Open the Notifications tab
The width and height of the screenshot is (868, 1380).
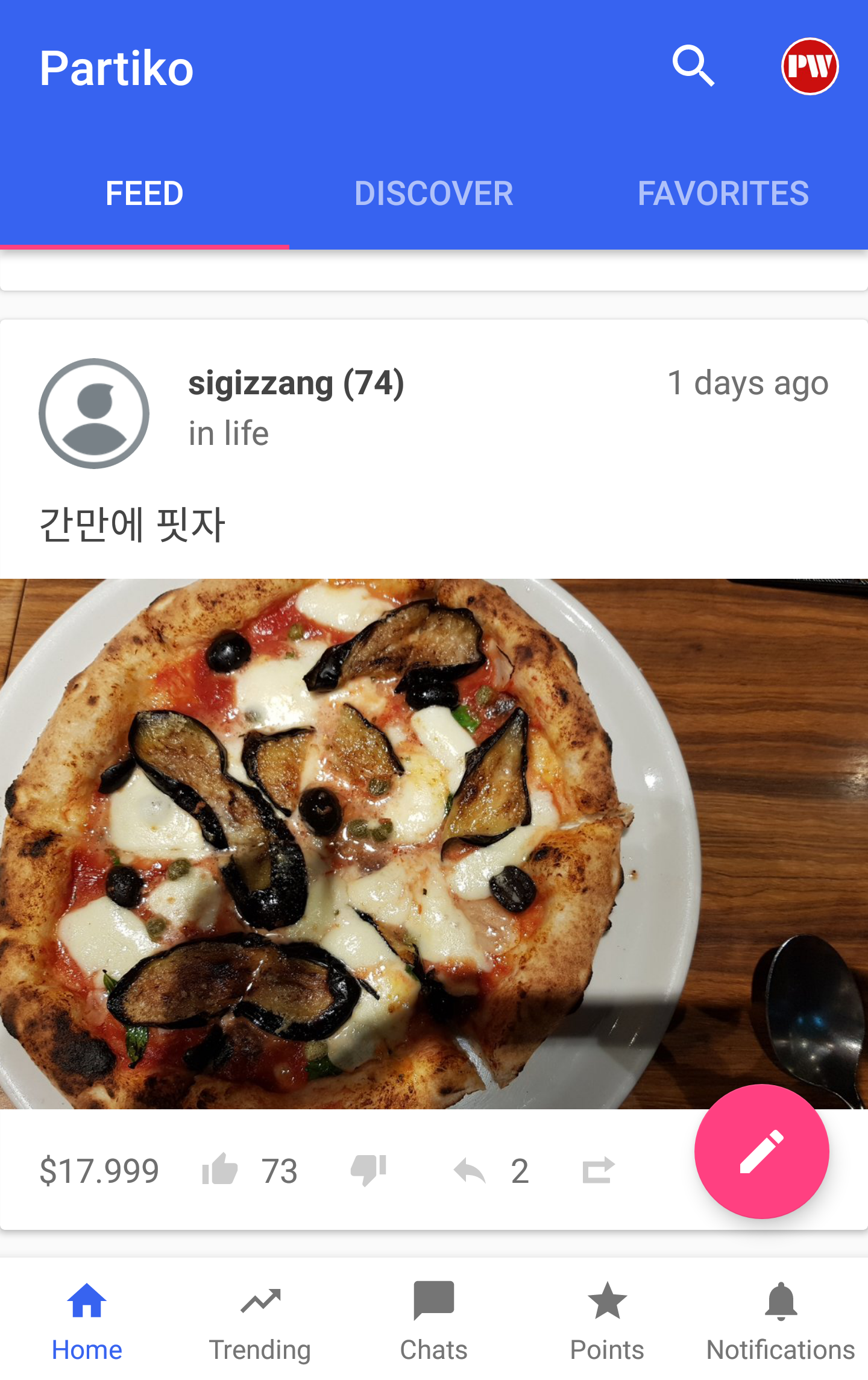coord(781,1320)
